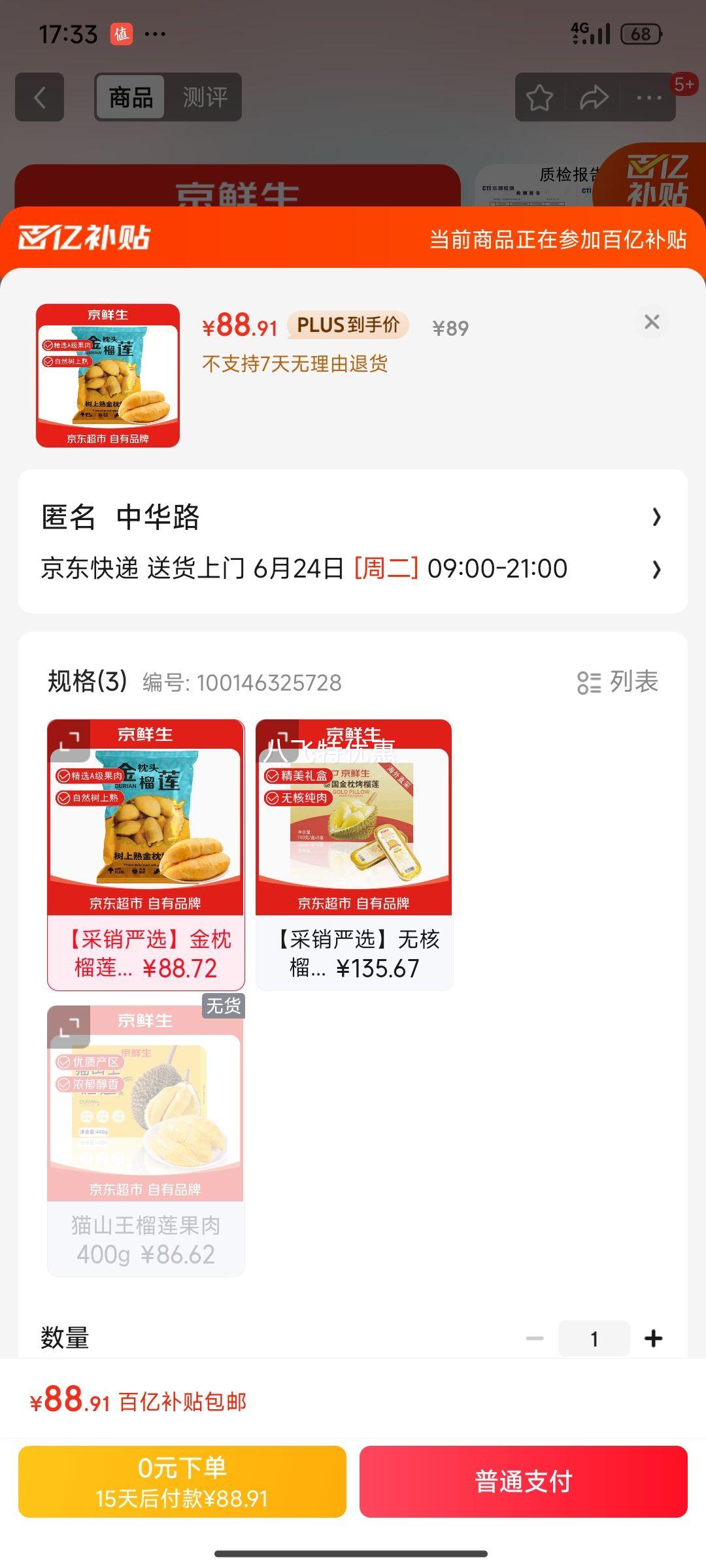Go back using the top arrow

40,97
